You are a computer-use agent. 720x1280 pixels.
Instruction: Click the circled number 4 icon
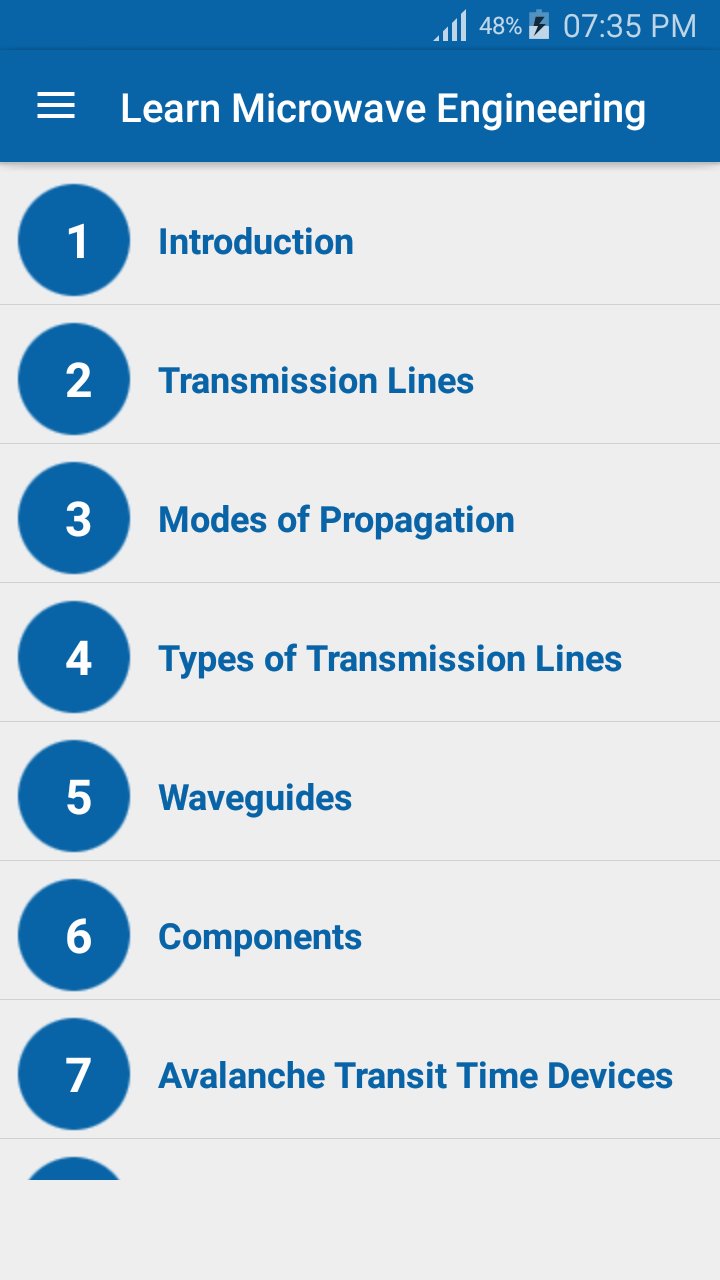pyautogui.click(x=73, y=656)
